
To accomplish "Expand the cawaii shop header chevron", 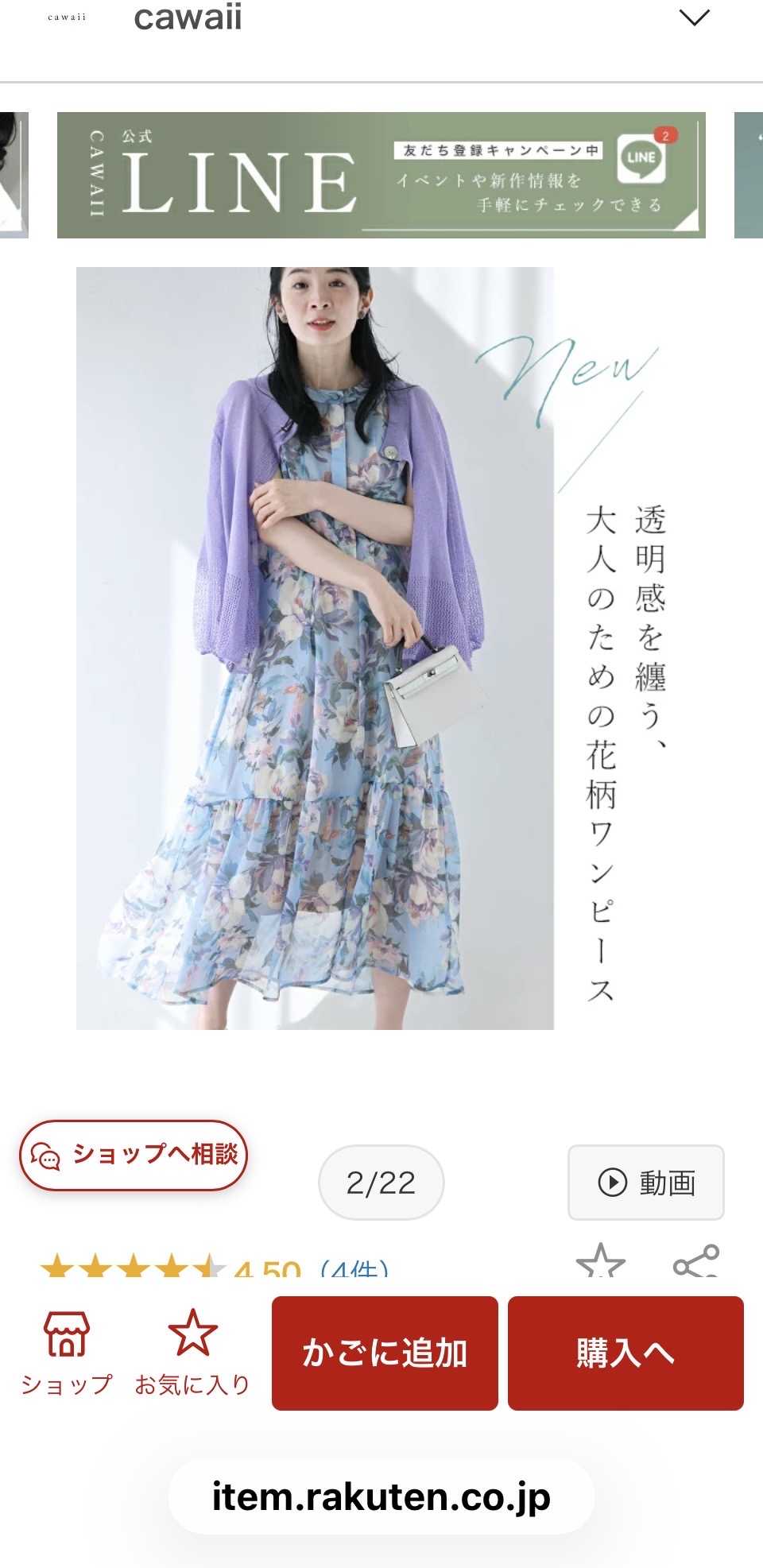I will (x=695, y=17).
